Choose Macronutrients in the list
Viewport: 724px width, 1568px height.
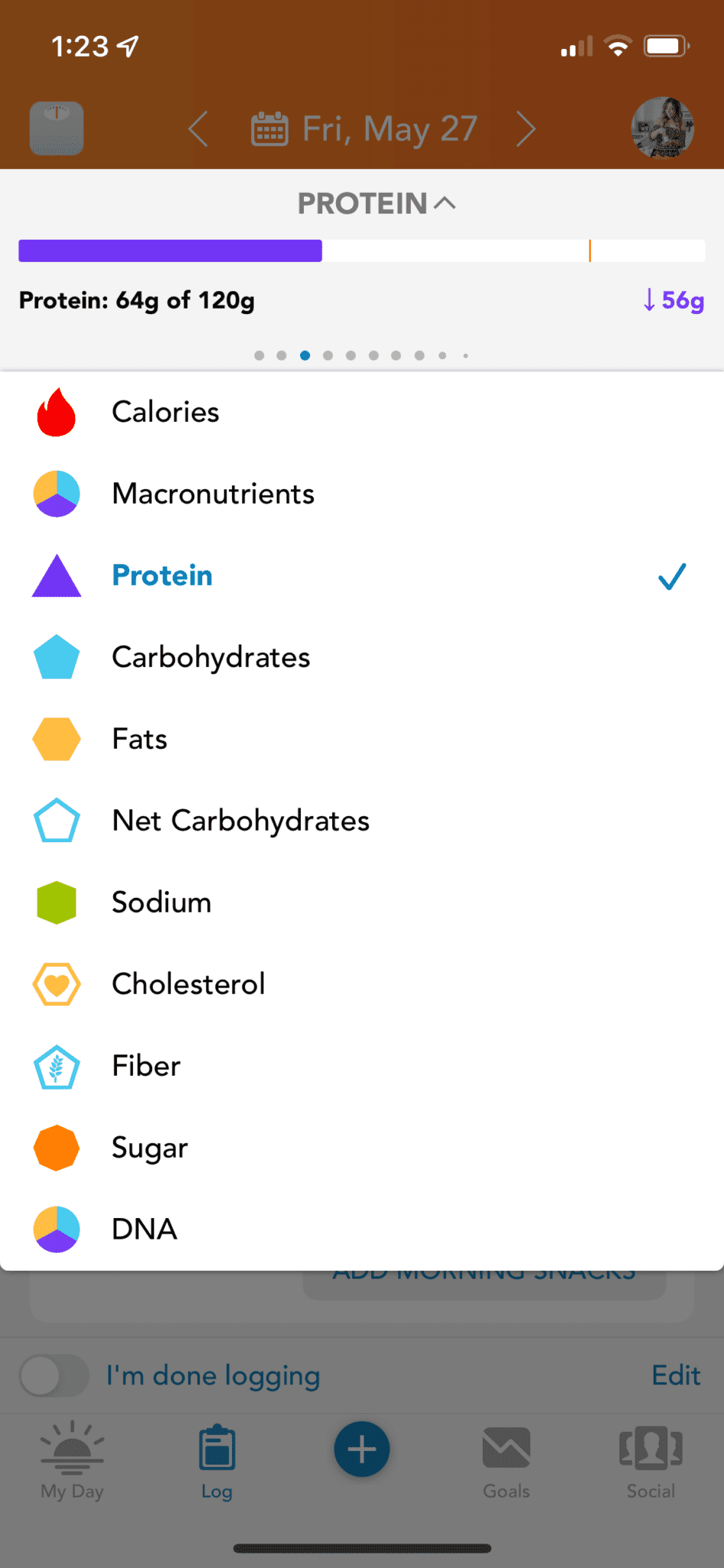[362, 494]
